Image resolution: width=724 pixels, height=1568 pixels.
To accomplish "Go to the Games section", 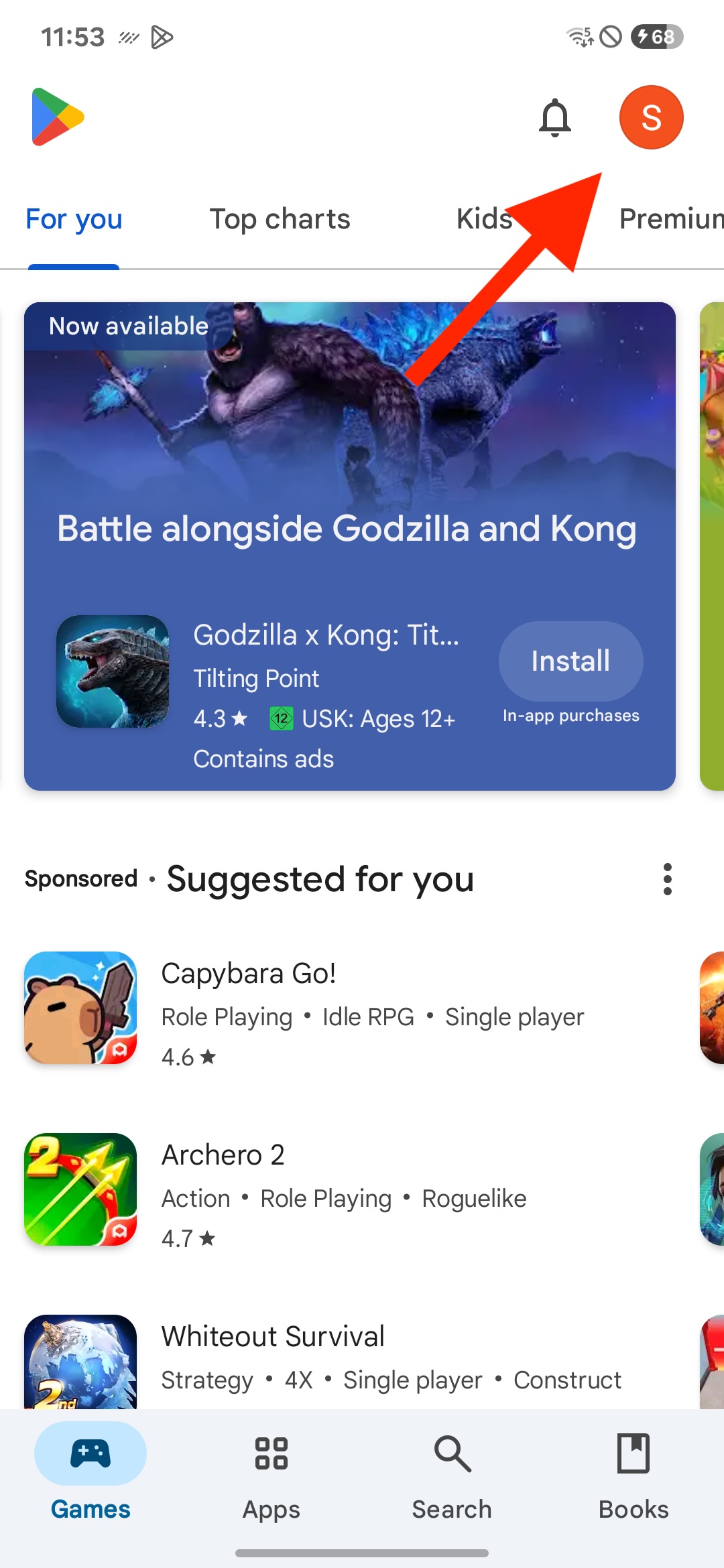I will (90, 1472).
